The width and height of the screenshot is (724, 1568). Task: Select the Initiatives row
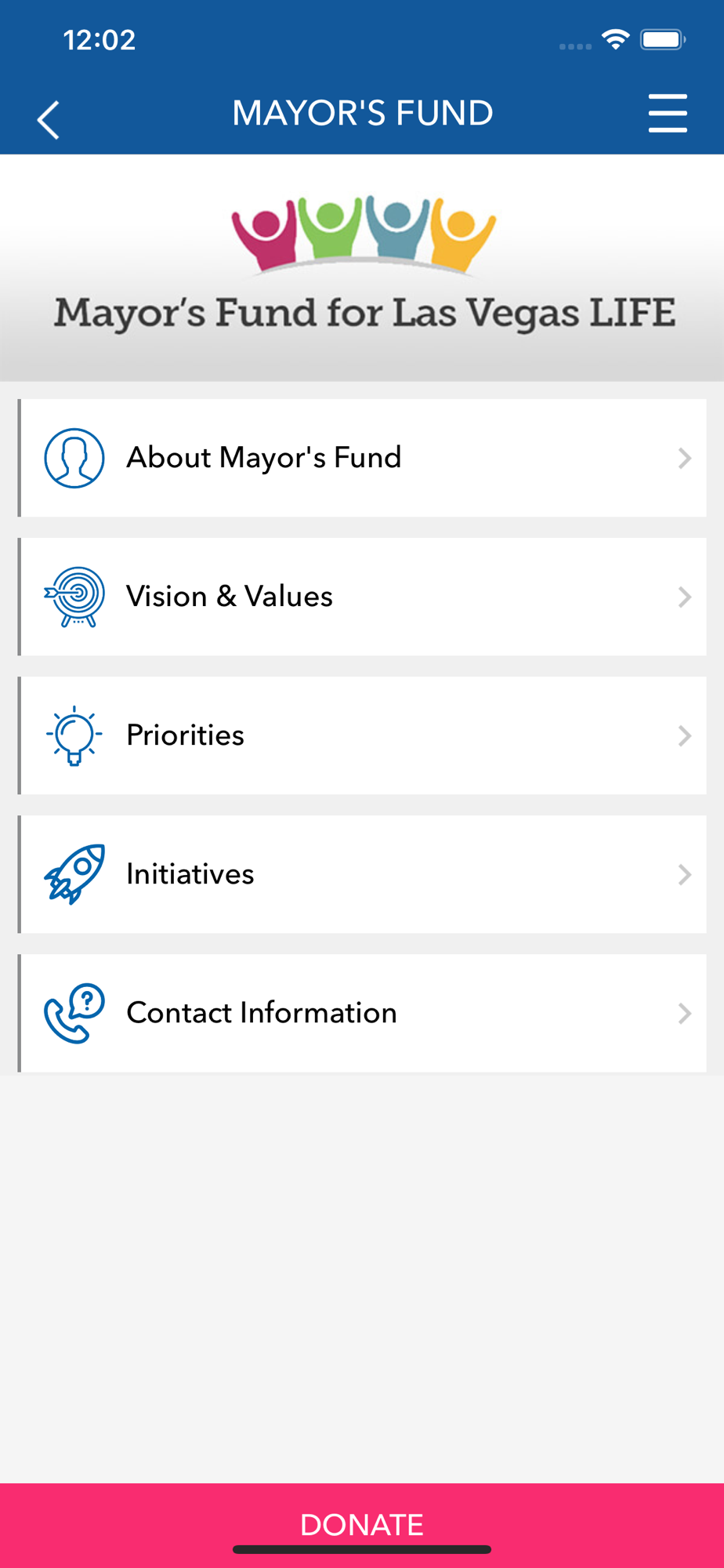click(362, 874)
